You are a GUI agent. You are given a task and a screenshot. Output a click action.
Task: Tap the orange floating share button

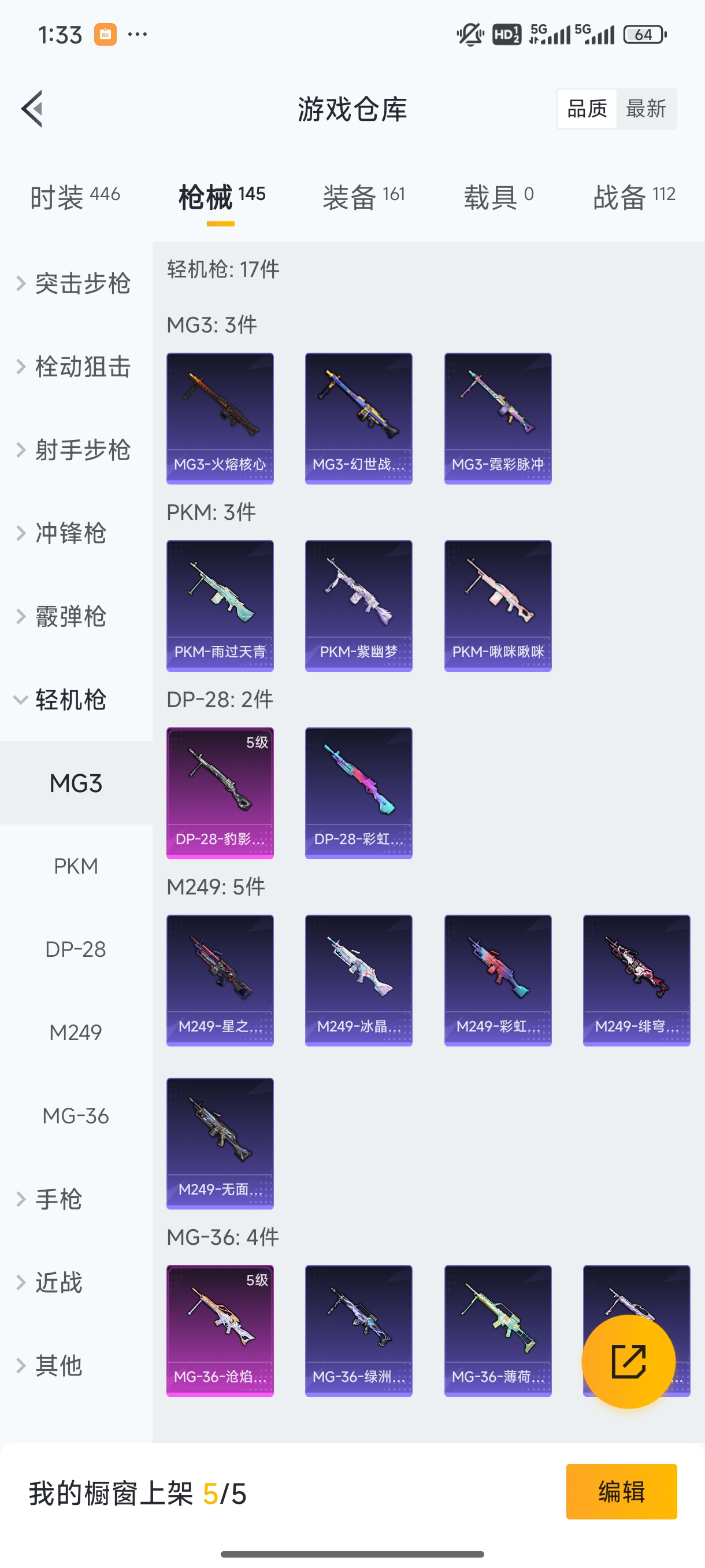(628, 1362)
